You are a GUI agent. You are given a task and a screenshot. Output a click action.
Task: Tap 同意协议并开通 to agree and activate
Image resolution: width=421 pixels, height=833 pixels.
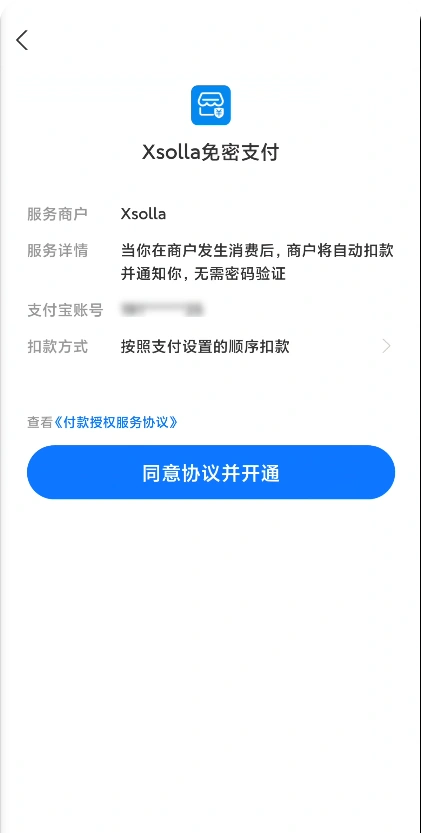[x=211, y=472]
